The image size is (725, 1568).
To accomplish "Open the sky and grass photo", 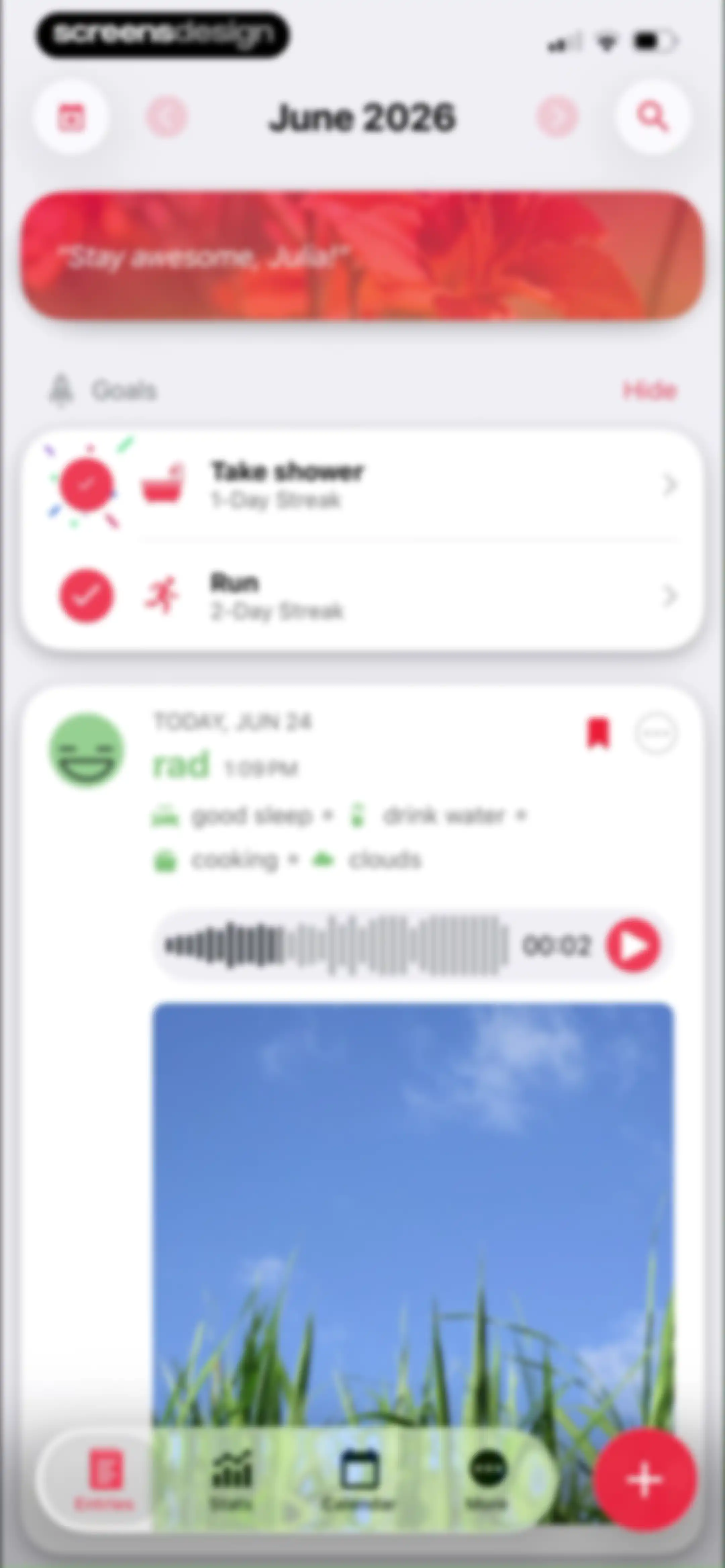I will pos(413,1217).
